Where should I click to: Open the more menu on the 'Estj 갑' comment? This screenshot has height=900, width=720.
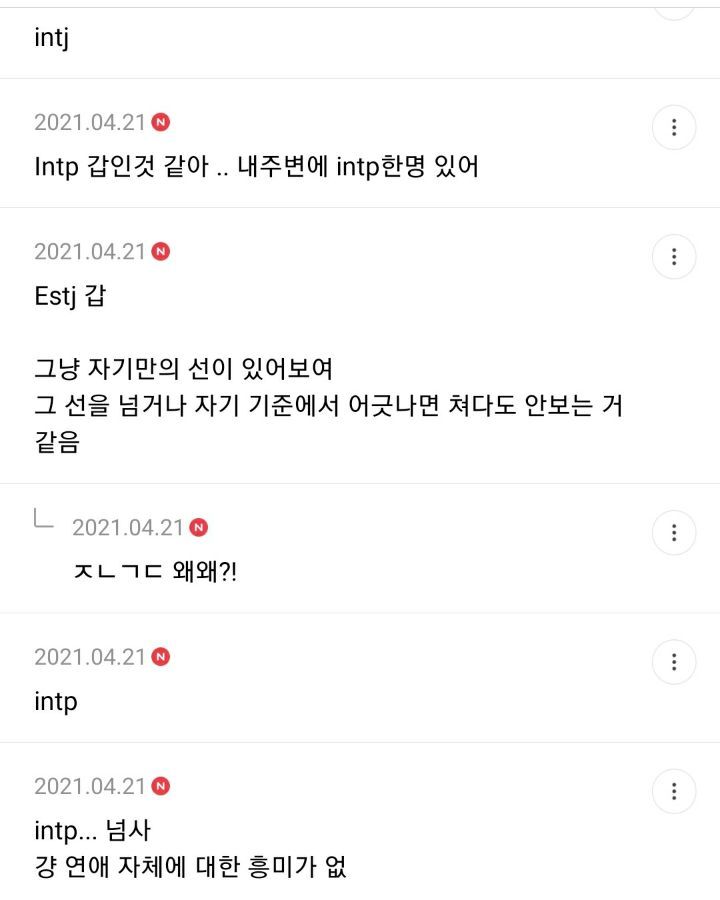coord(674,257)
